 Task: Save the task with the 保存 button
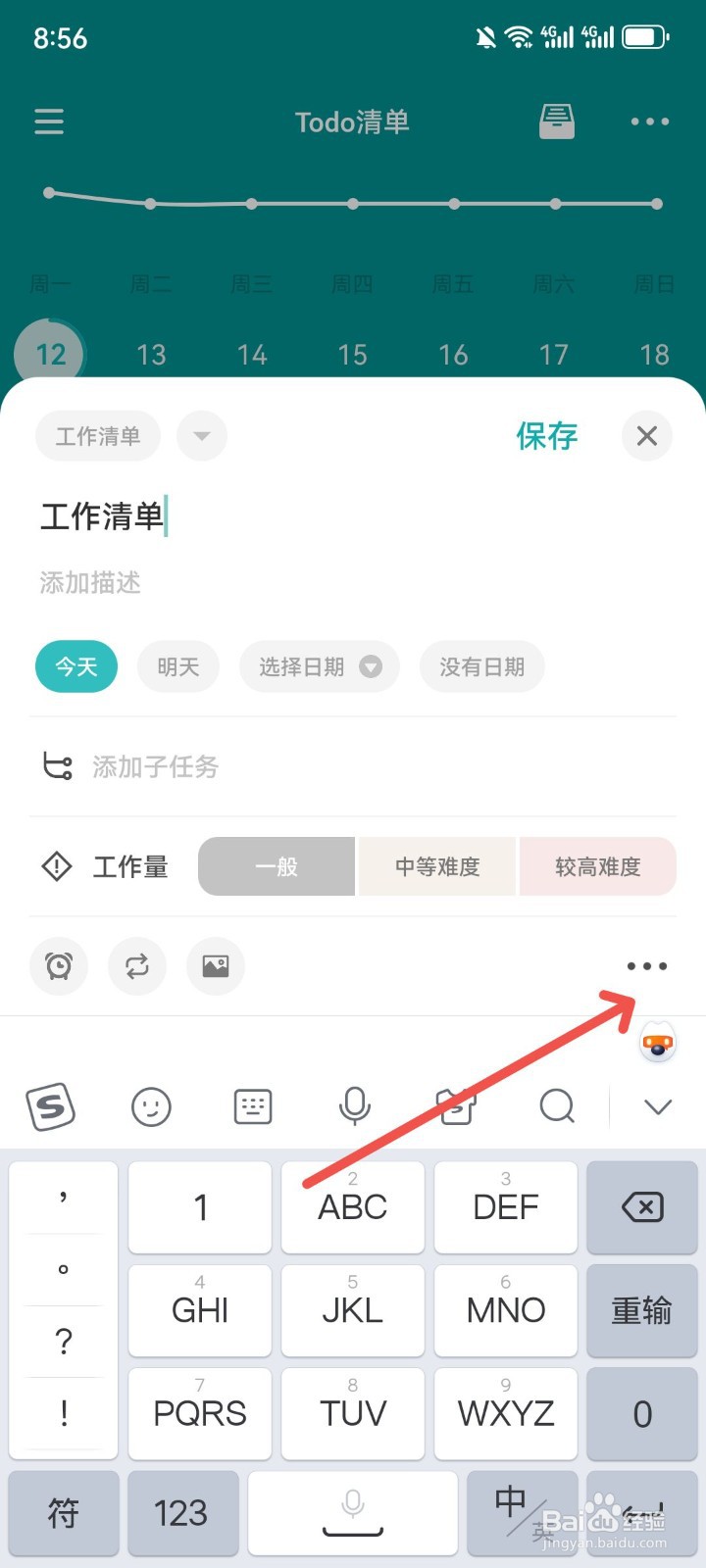(546, 436)
